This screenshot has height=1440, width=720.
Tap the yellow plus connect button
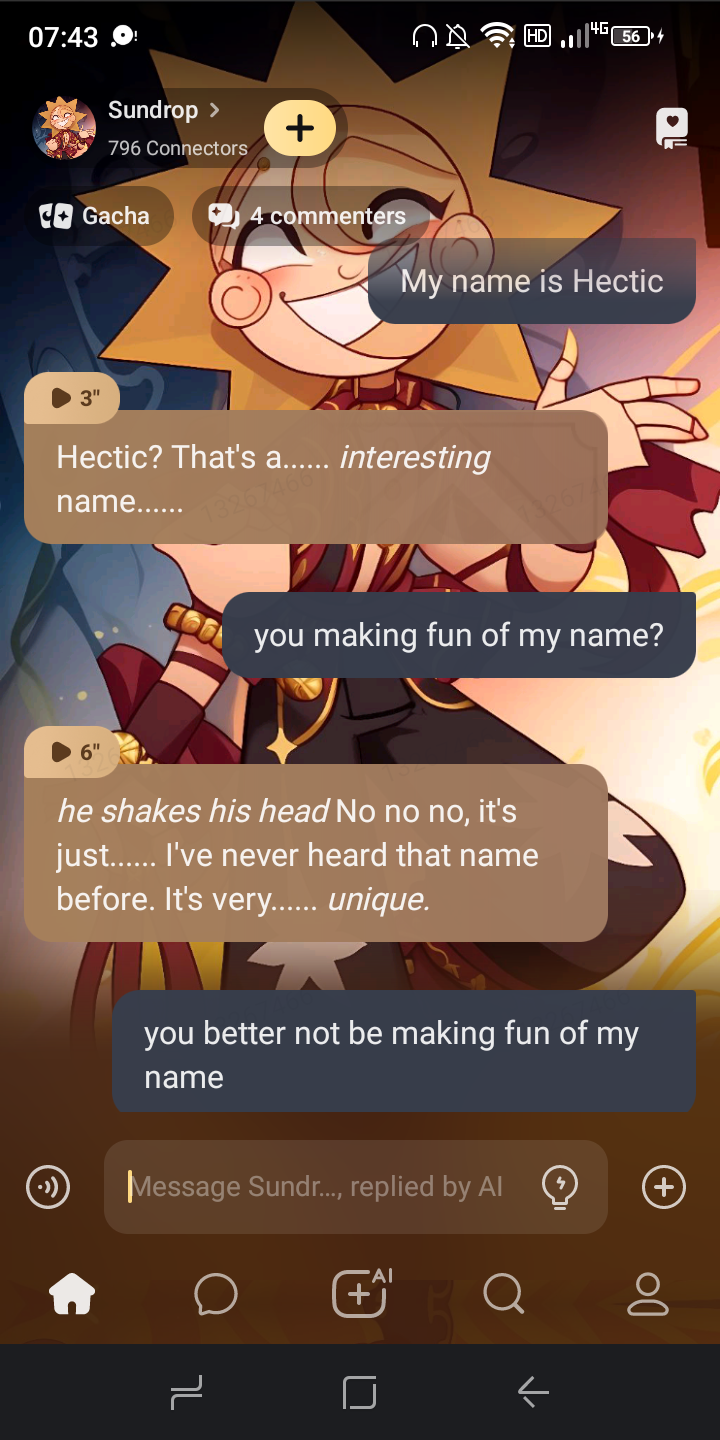pyautogui.click(x=299, y=128)
